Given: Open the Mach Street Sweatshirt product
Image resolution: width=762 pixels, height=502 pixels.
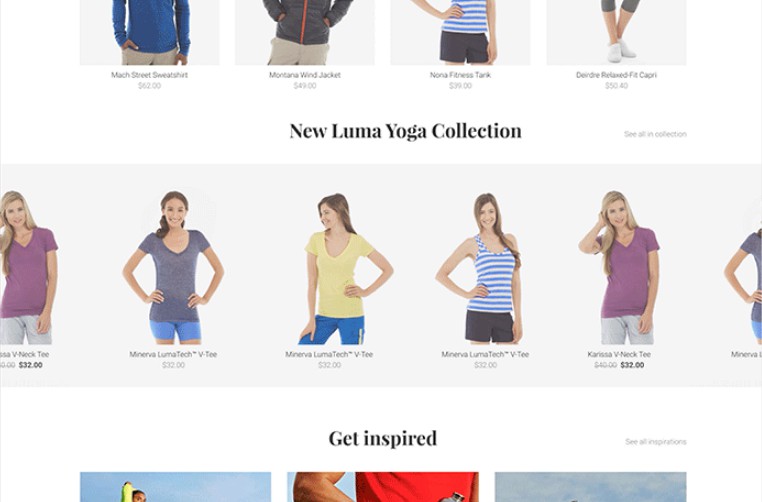Looking at the screenshot, I should coord(149,74).
